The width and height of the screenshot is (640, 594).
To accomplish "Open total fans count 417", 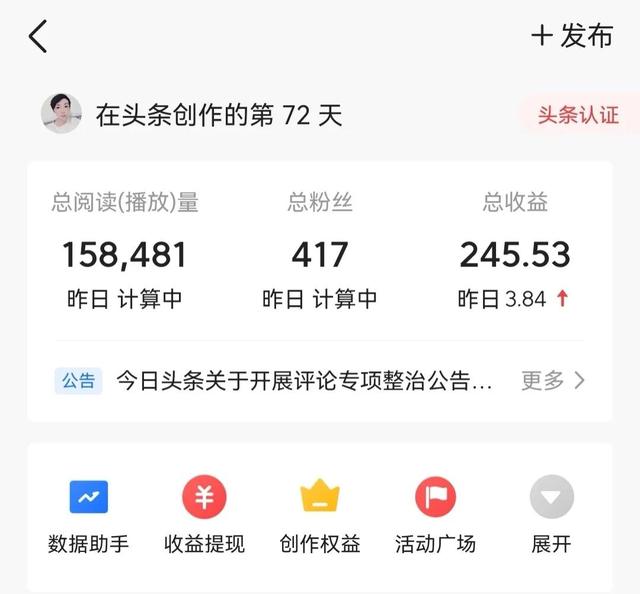I will pos(320,254).
